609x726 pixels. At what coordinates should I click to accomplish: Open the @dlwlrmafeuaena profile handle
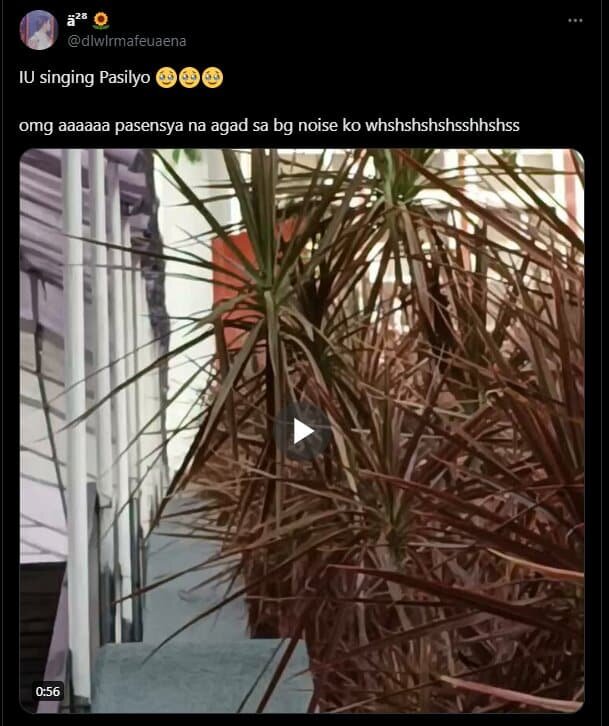click(126, 41)
